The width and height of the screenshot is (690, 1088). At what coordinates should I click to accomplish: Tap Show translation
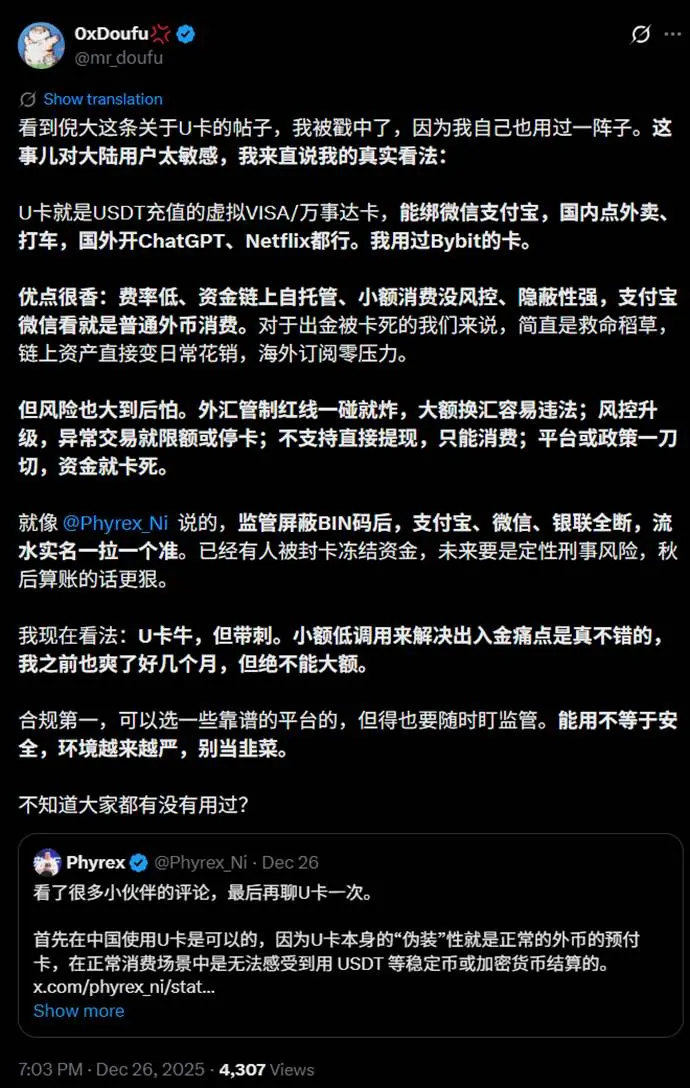tap(102, 99)
